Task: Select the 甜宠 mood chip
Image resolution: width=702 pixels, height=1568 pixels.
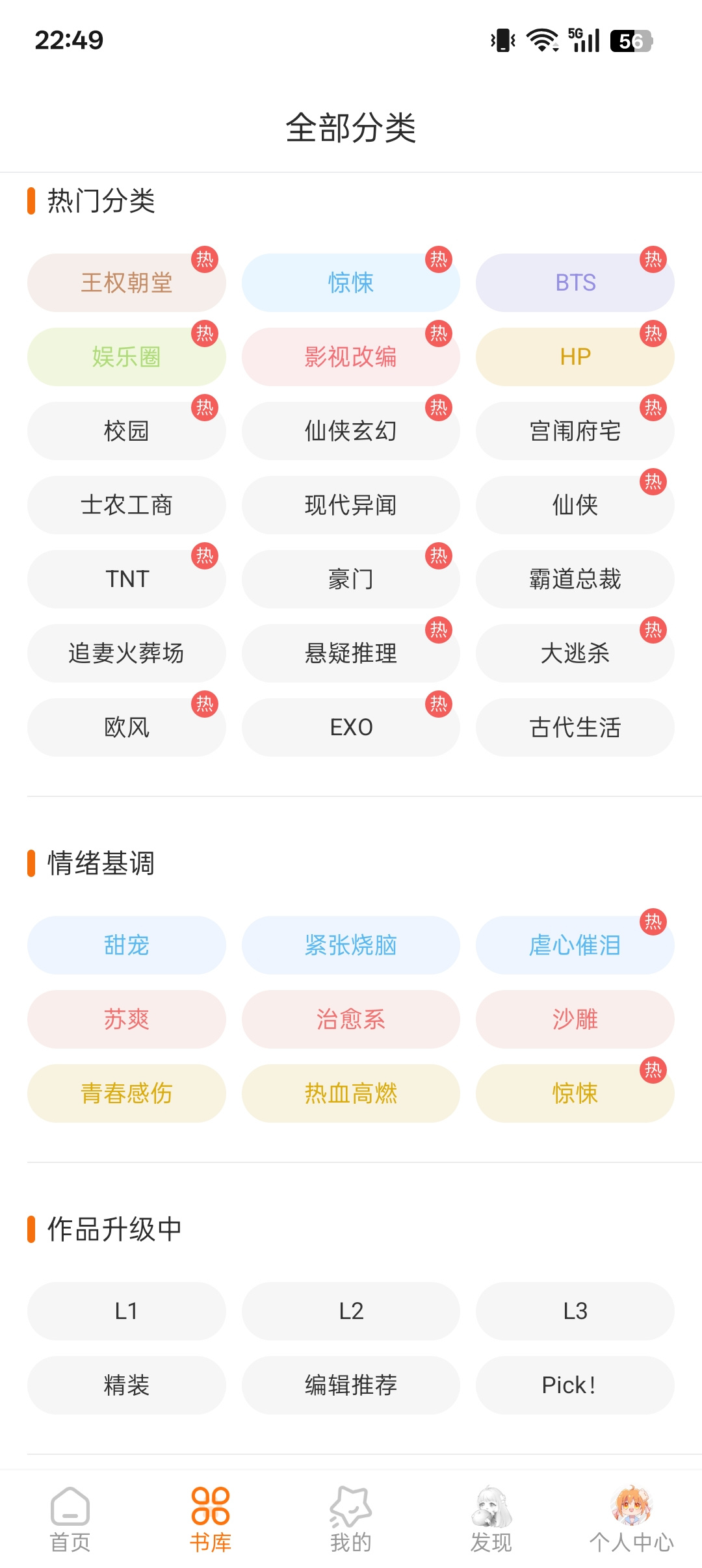Action: click(127, 945)
